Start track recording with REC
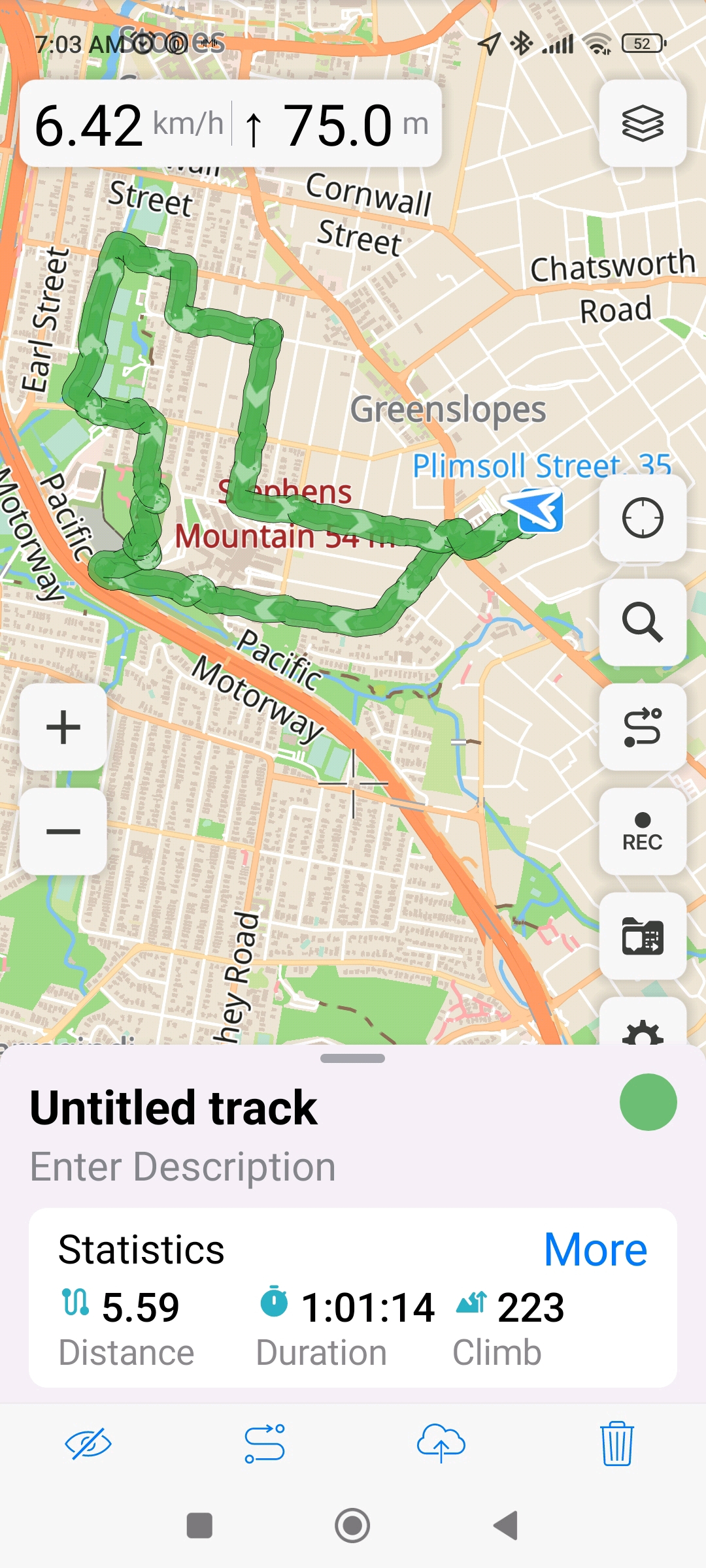Screen dimensions: 706x1568 point(642,831)
